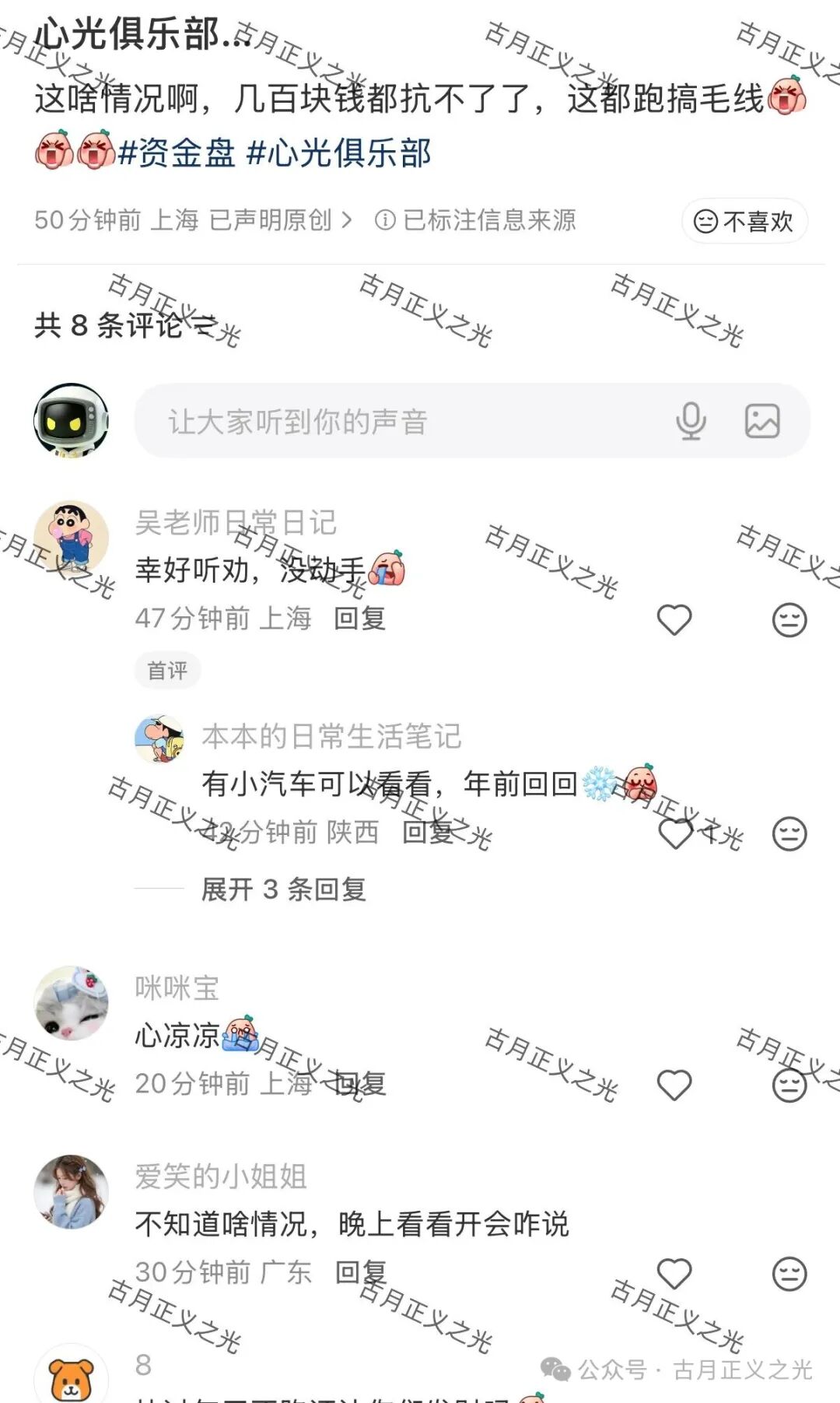Like 本本的日常生活笔记's reply
This screenshot has width=840, height=1403.
pyautogui.click(x=674, y=834)
